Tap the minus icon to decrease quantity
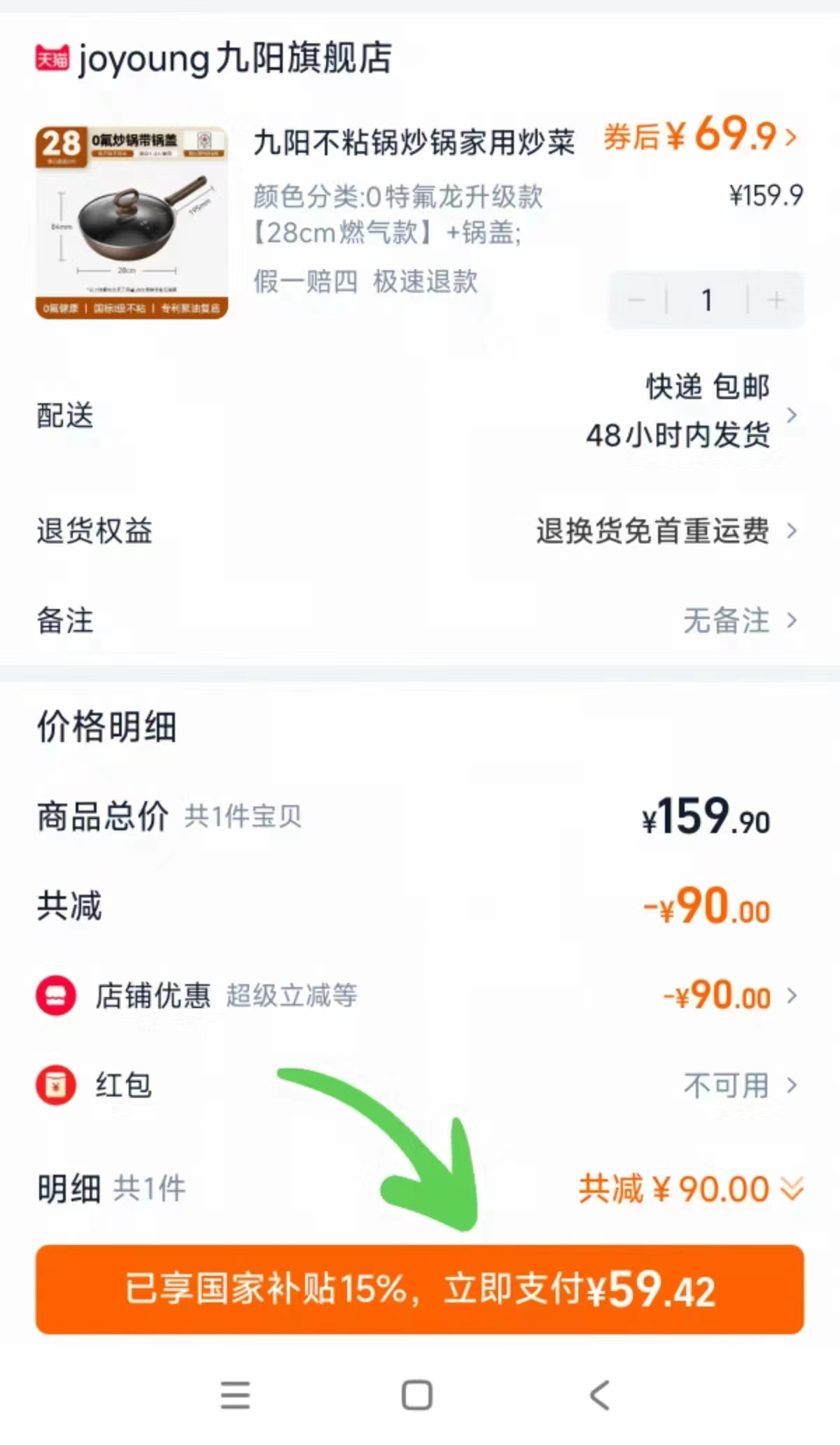 637,300
